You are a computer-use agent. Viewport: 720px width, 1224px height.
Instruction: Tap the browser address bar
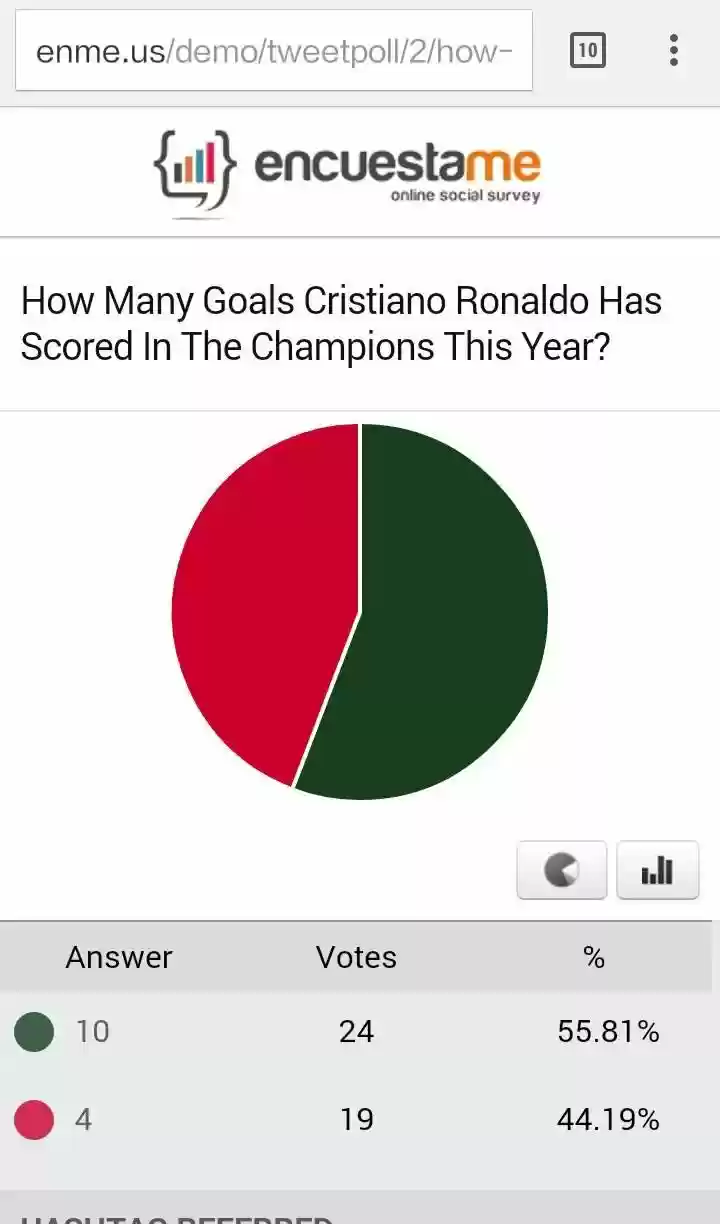pyautogui.click(x=274, y=51)
